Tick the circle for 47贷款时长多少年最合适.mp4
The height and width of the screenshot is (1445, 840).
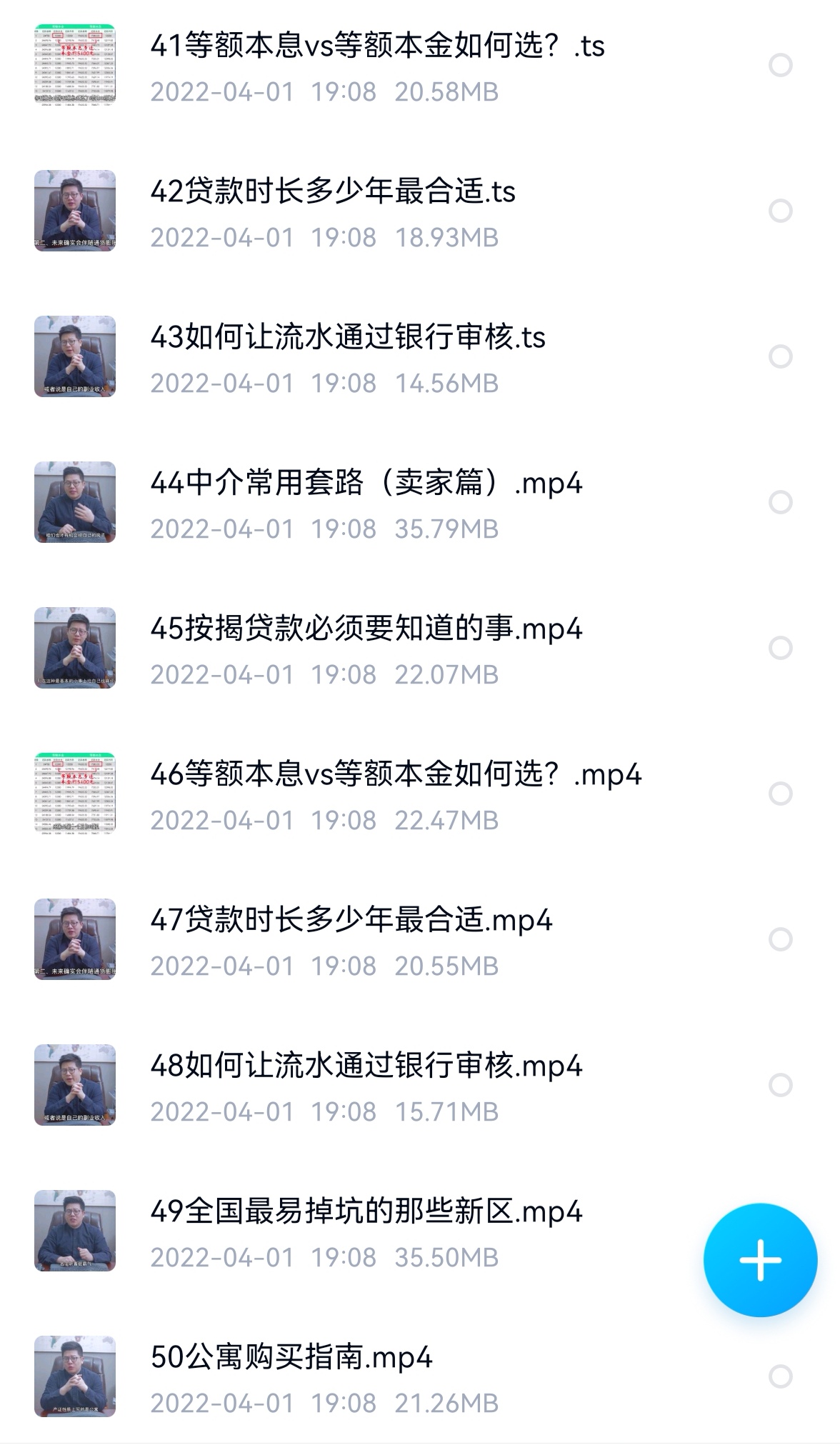(x=780, y=939)
